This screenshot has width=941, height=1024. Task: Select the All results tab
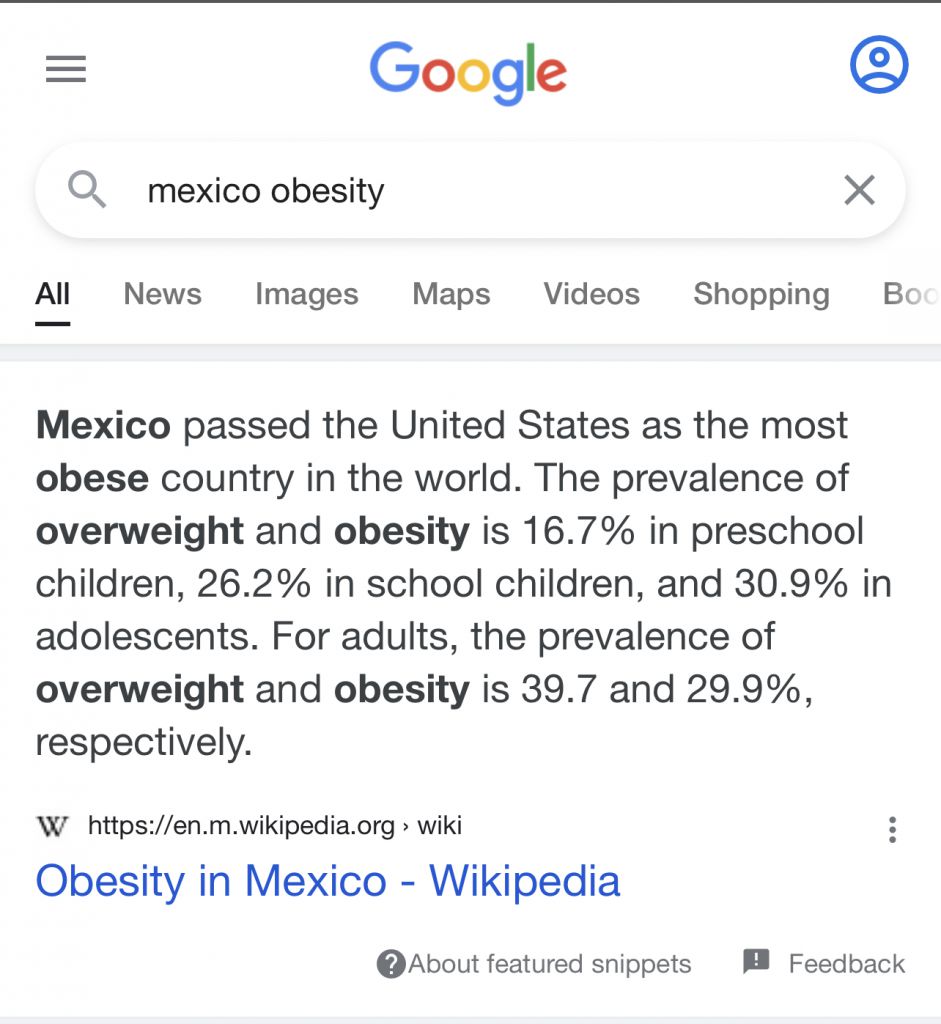[53, 294]
